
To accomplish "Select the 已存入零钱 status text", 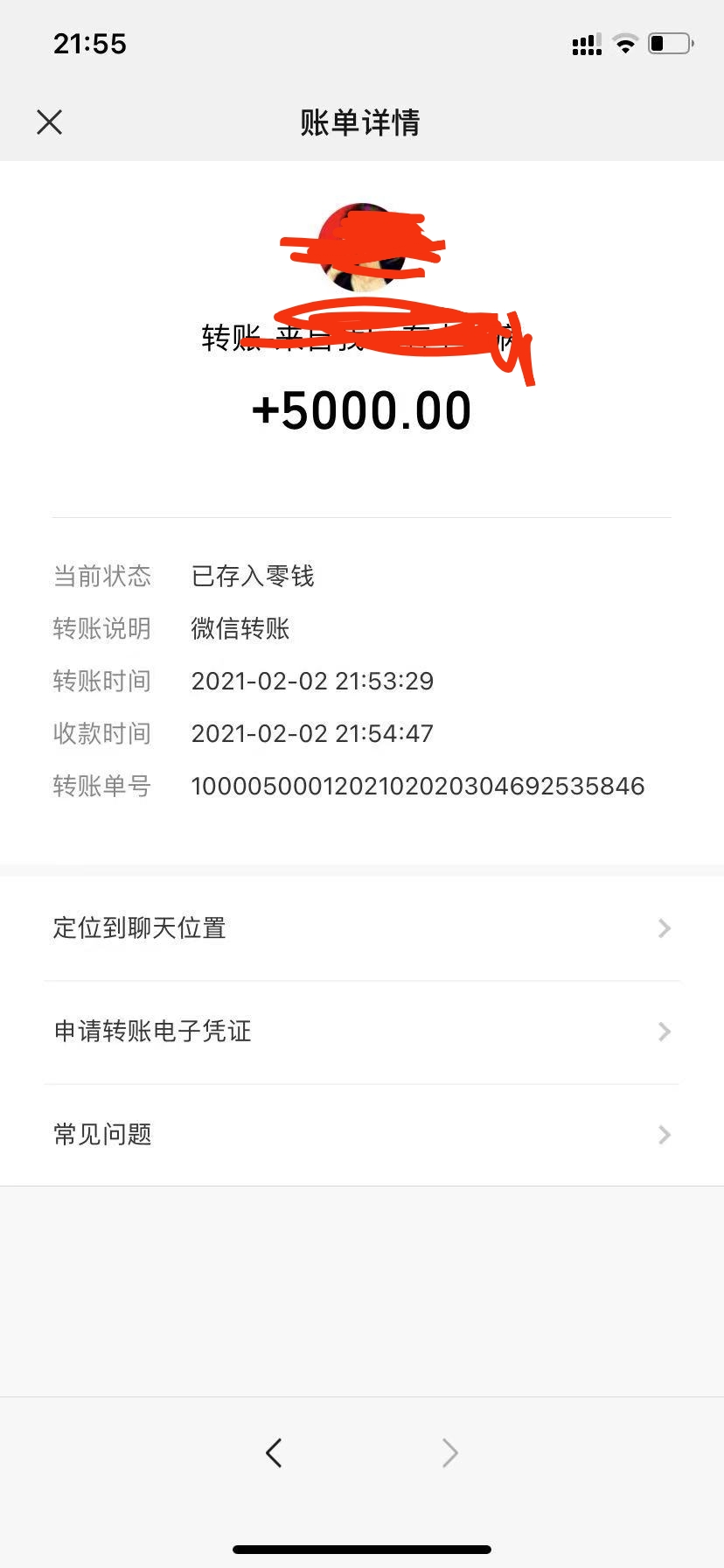I will [253, 576].
